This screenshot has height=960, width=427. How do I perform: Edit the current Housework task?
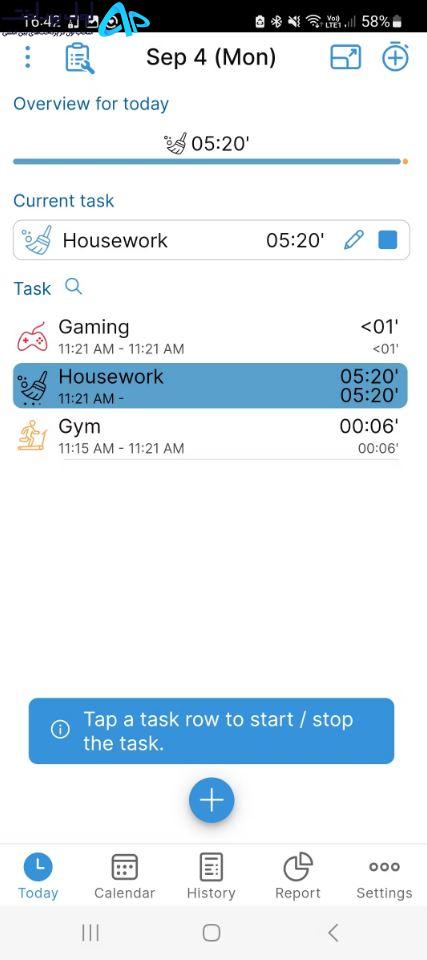pos(353,240)
